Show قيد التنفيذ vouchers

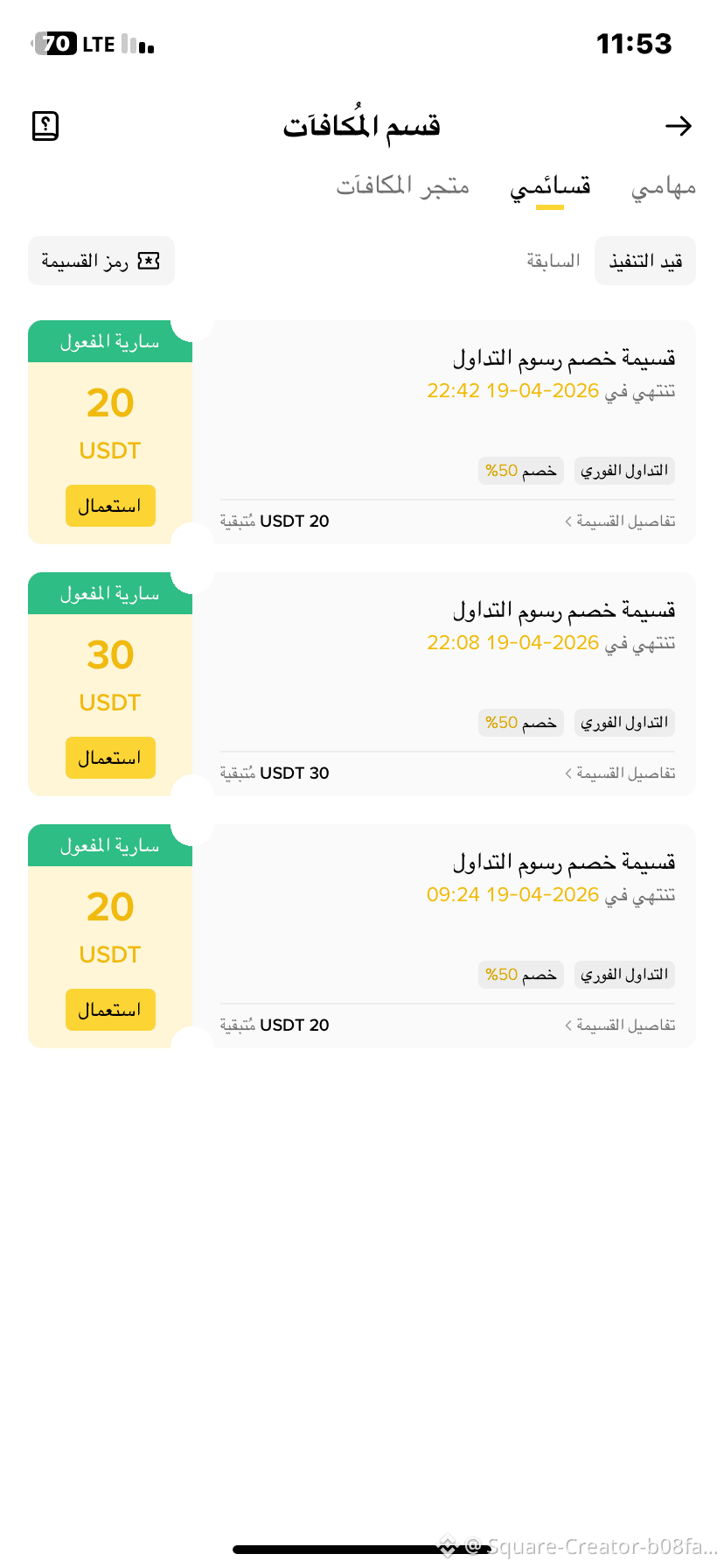(645, 261)
